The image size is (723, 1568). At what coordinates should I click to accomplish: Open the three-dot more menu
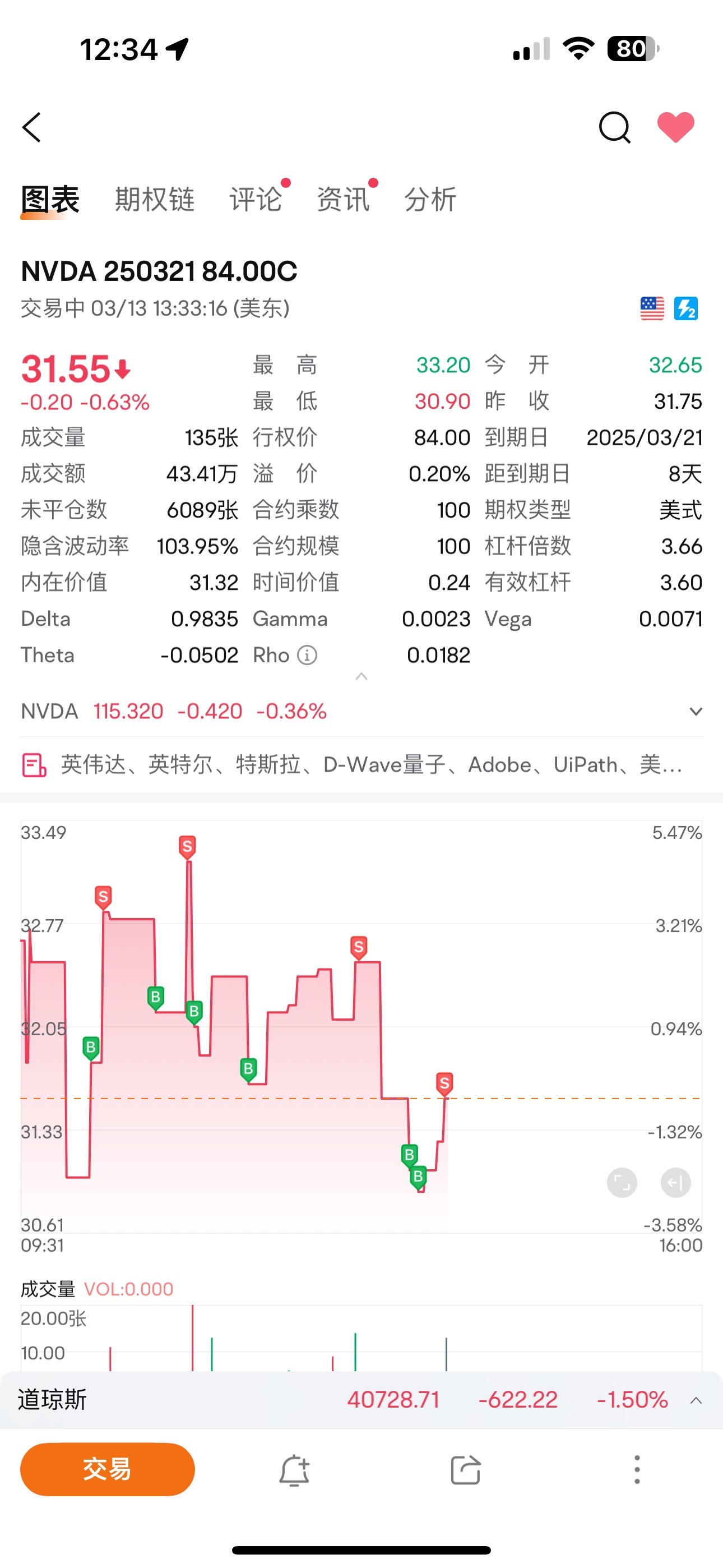pyautogui.click(x=637, y=1469)
